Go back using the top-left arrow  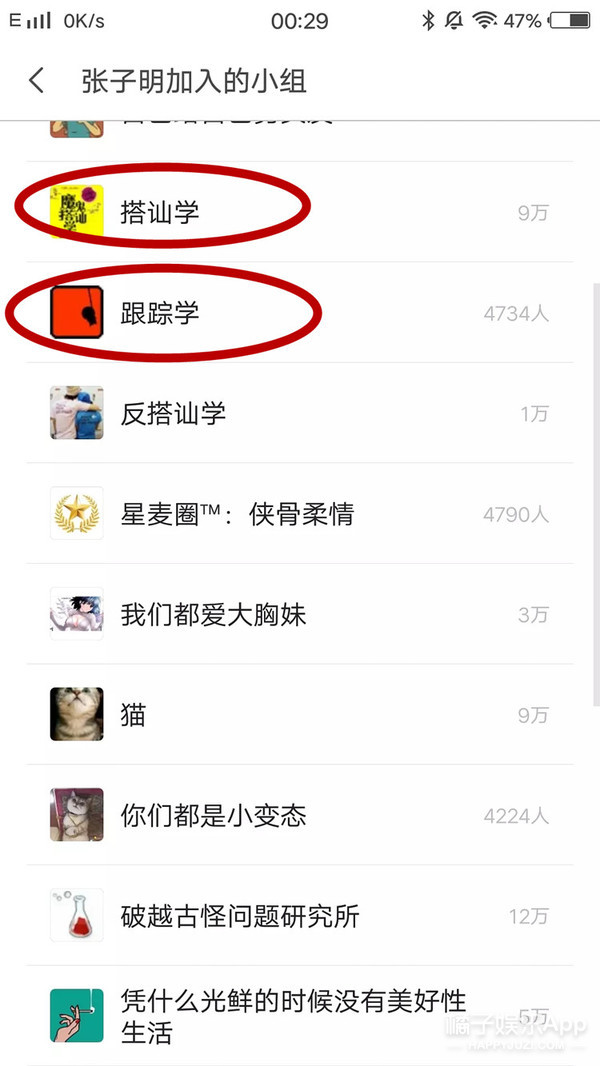pyautogui.click(x=37, y=81)
